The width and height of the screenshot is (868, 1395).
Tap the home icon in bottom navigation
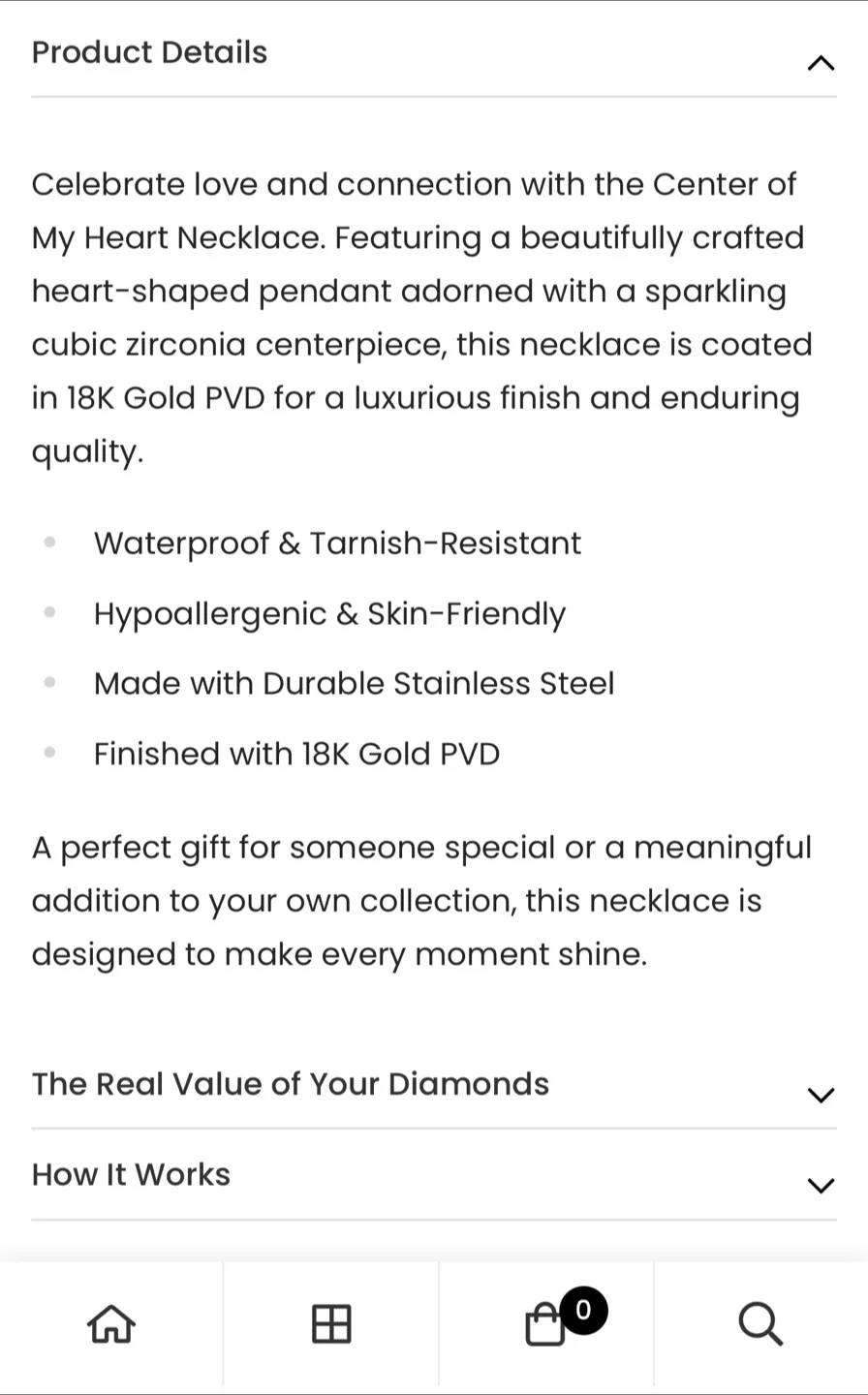[x=109, y=1324]
